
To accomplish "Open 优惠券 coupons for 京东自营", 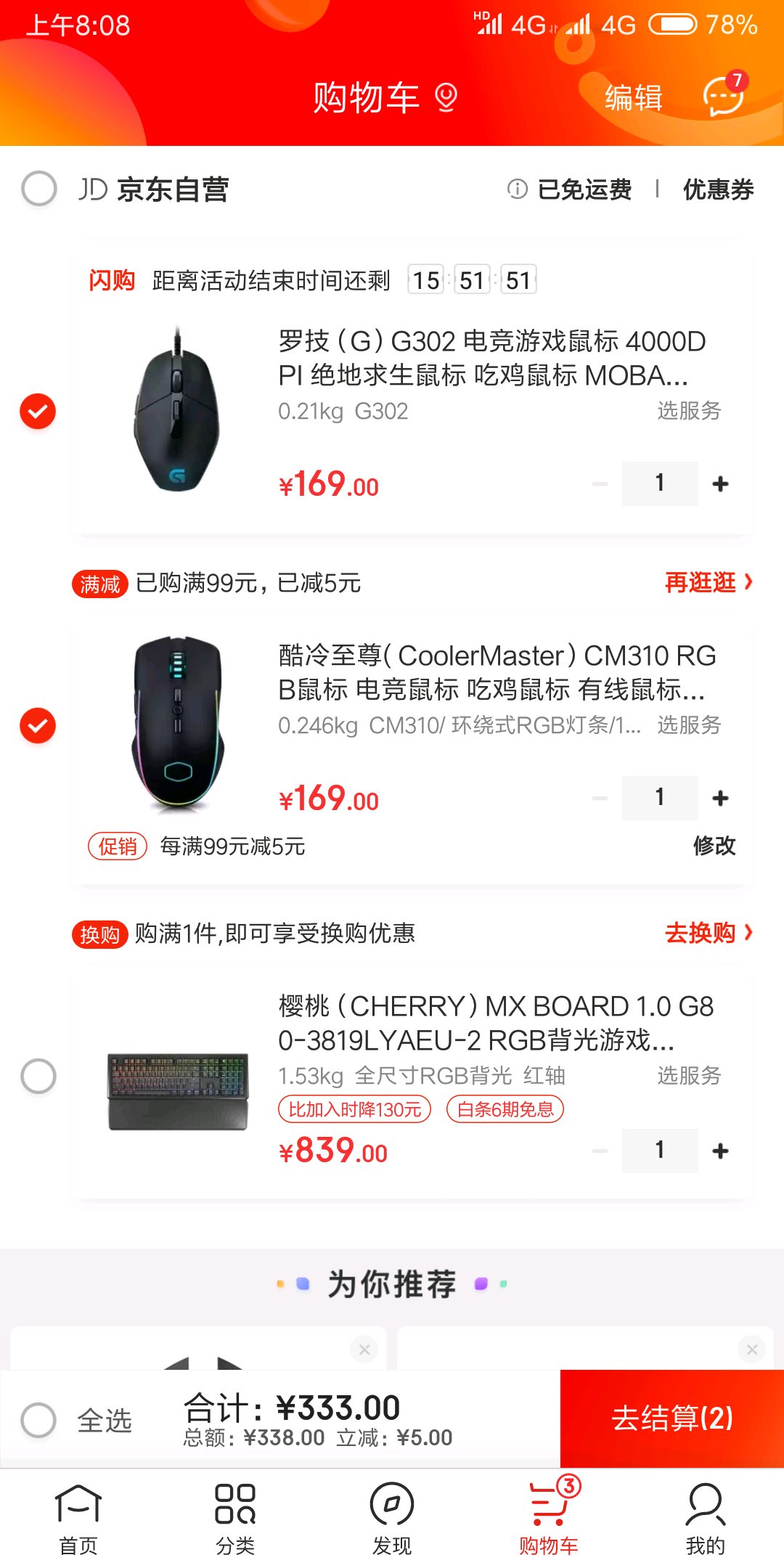I will click(718, 189).
